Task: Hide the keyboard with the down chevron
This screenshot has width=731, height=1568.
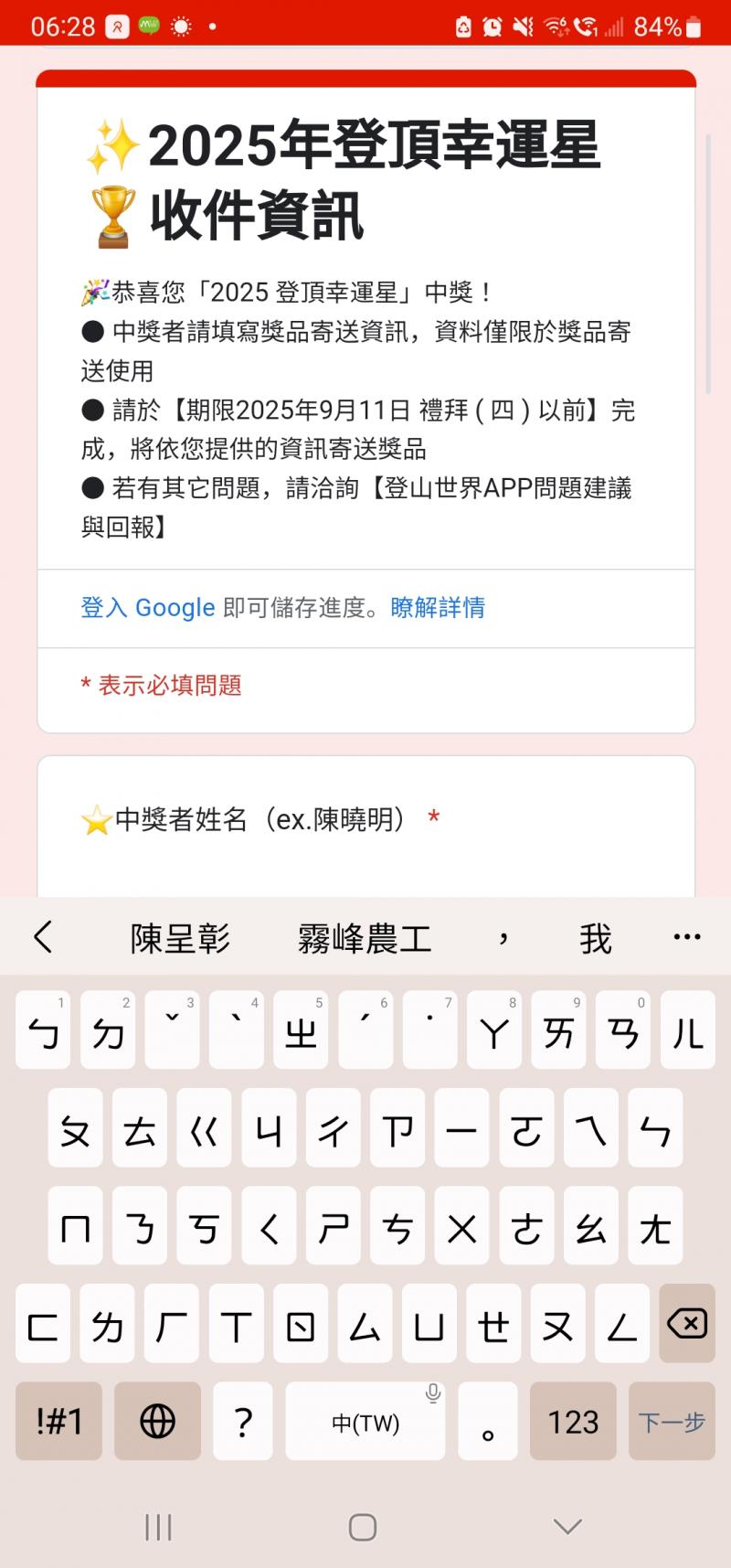Action: click(x=567, y=1526)
